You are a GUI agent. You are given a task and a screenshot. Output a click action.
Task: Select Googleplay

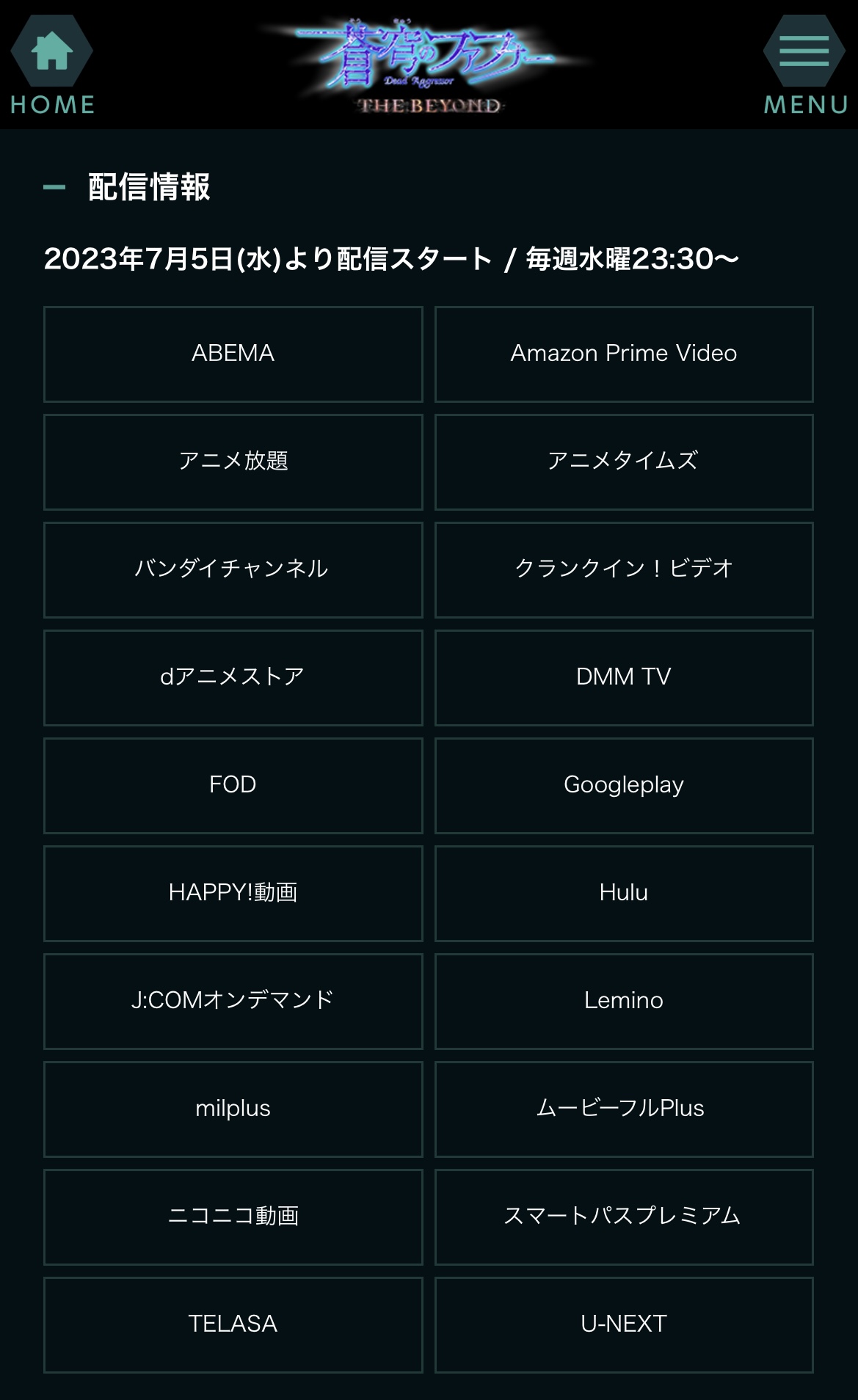[623, 785]
